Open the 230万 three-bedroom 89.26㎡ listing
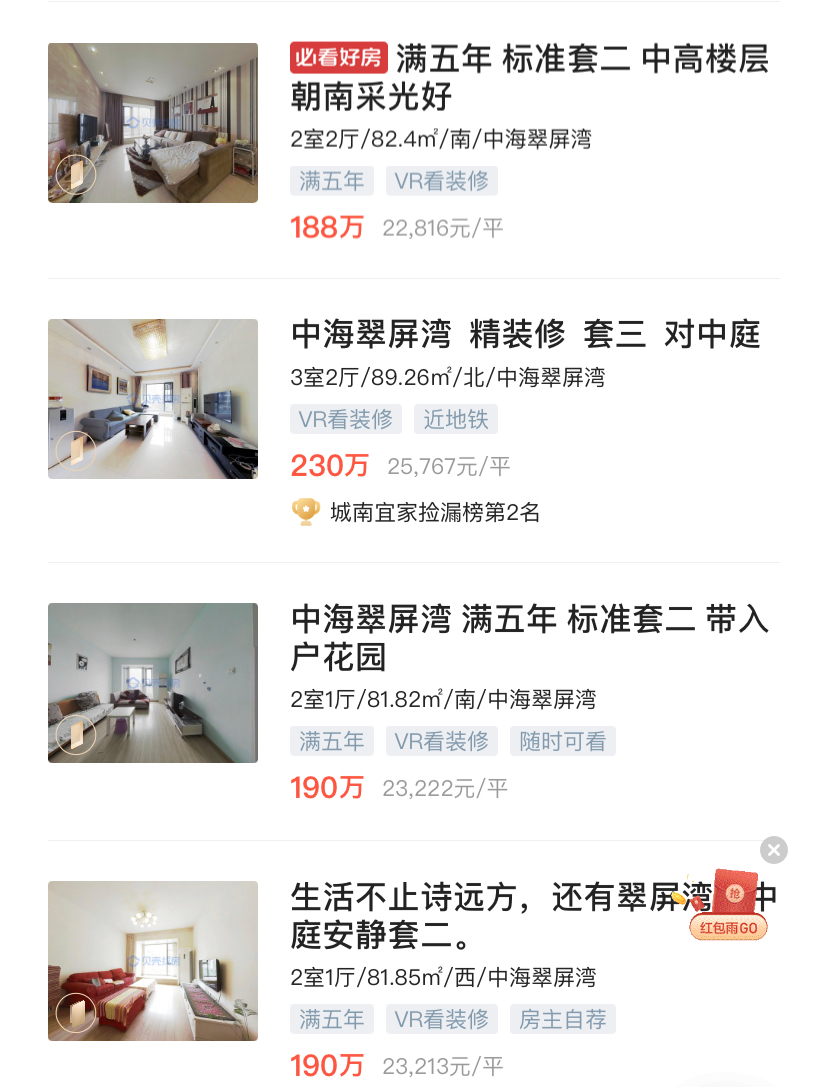Screen dimensions: 828x1087 (525, 334)
